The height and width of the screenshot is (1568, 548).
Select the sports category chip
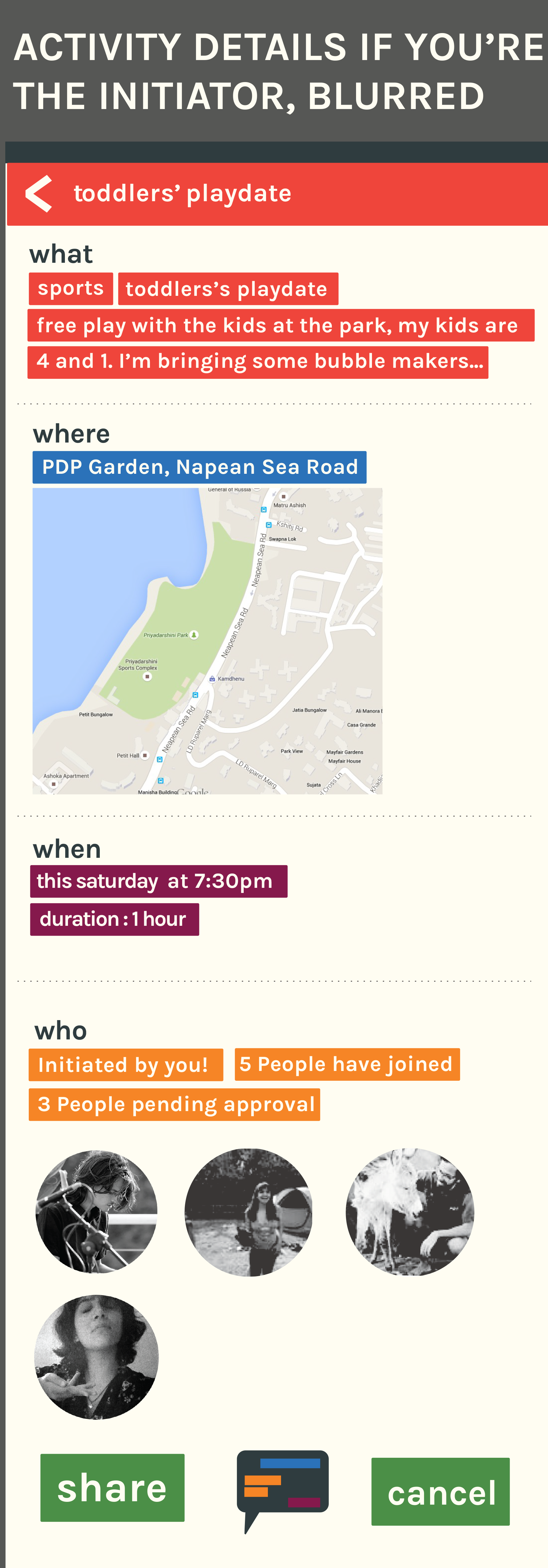(70, 288)
